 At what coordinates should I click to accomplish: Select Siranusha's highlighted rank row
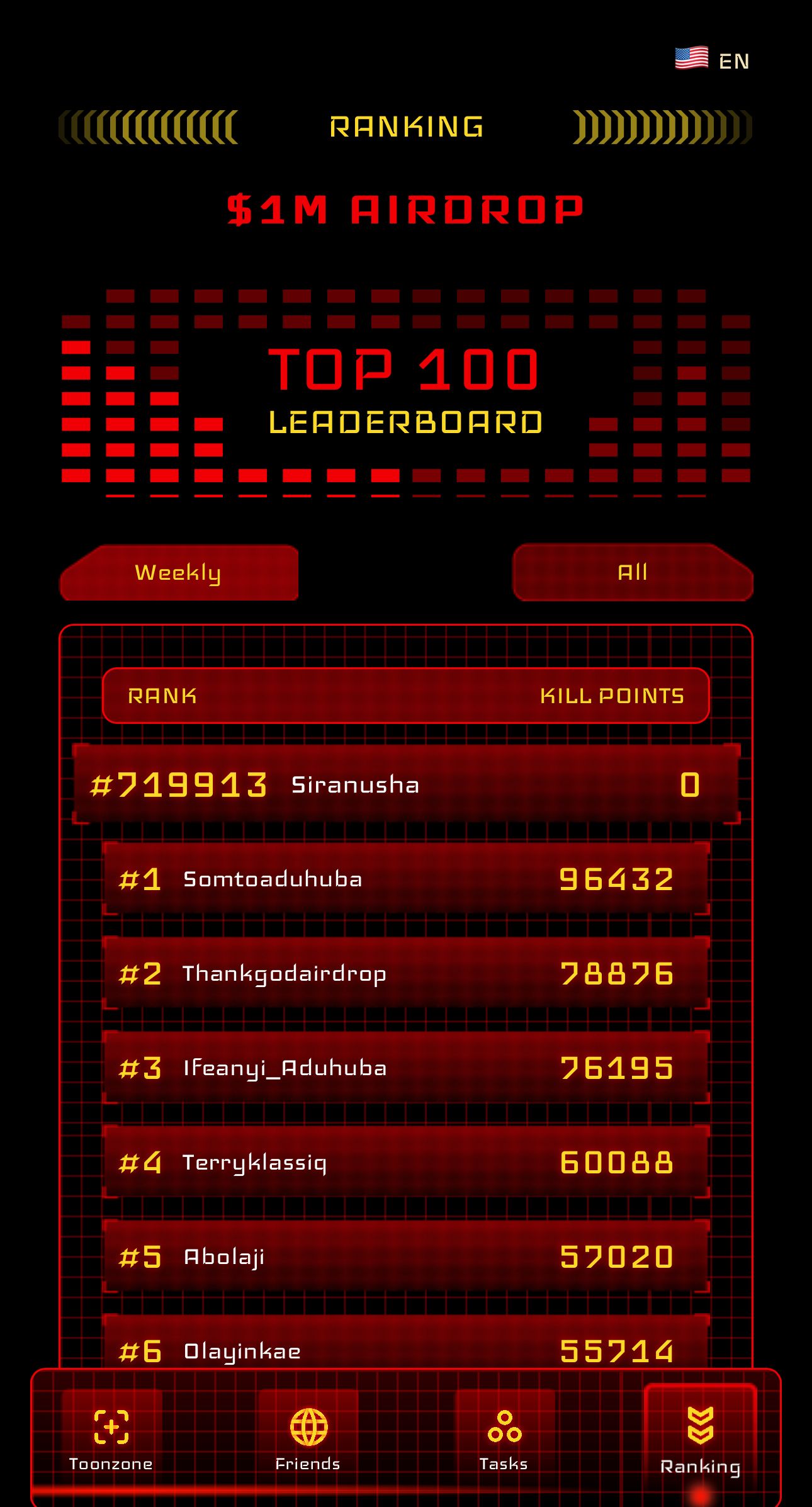tap(406, 784)
